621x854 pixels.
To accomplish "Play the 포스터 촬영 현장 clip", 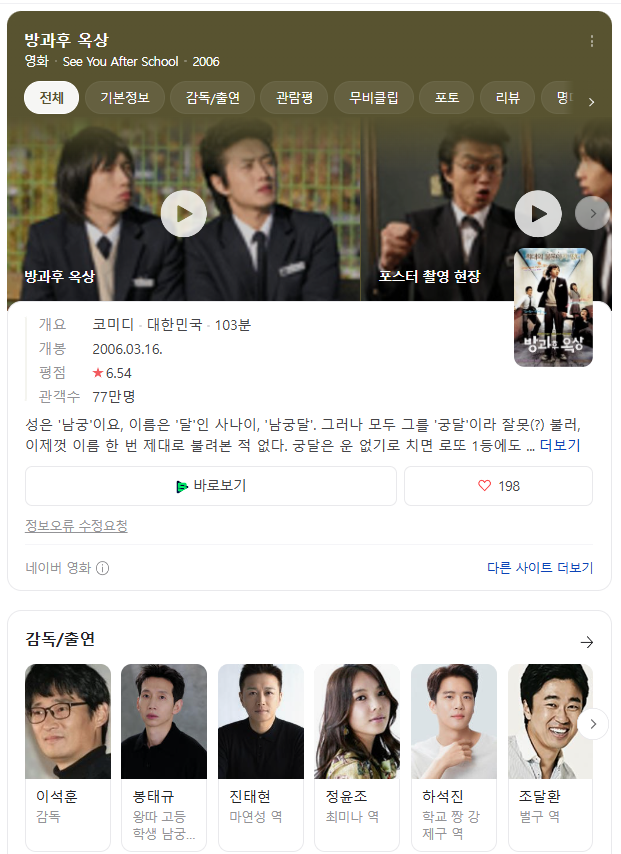I will 538,213.
